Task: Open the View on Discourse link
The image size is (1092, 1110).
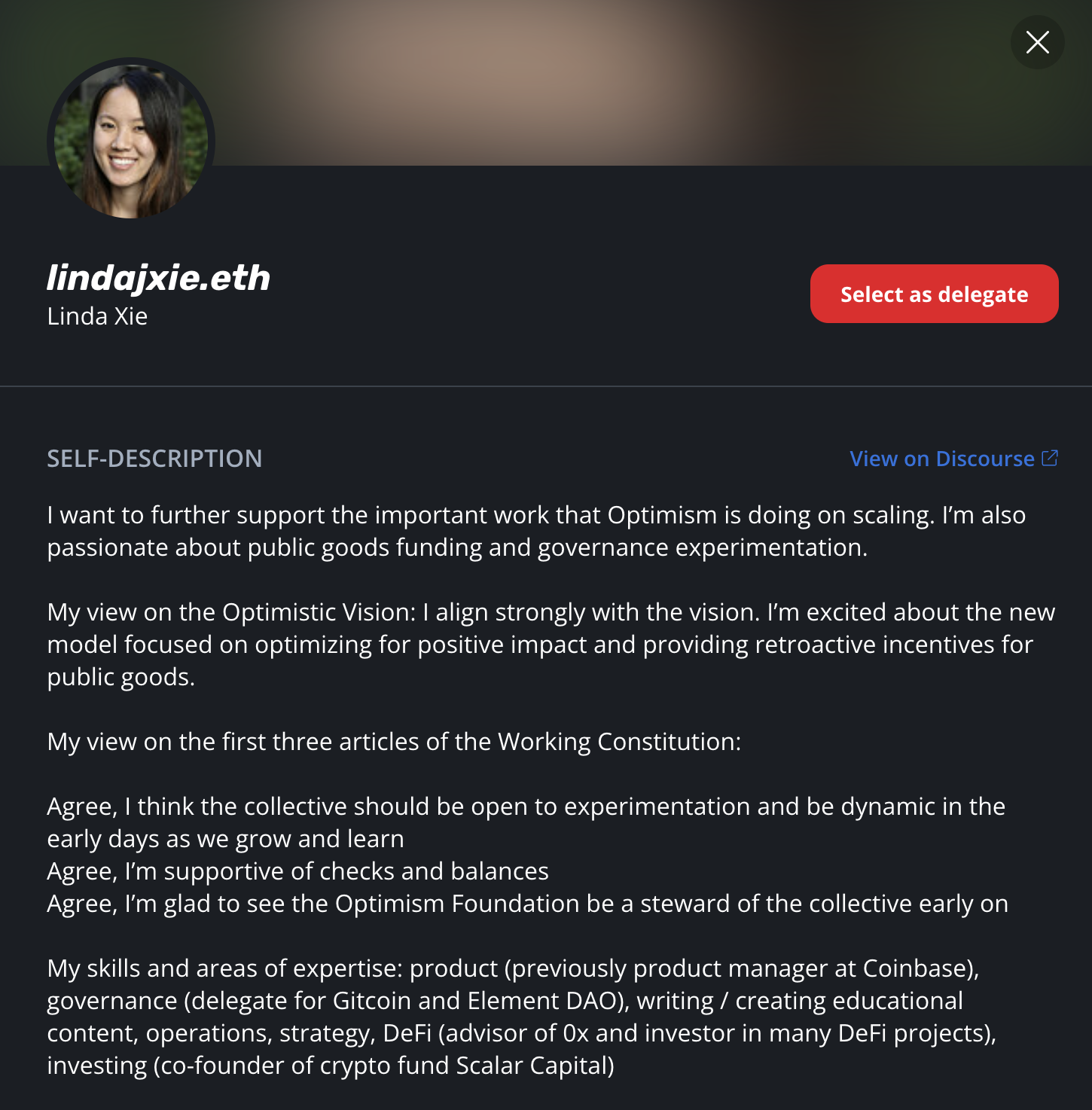Action: tap(953, 459)
